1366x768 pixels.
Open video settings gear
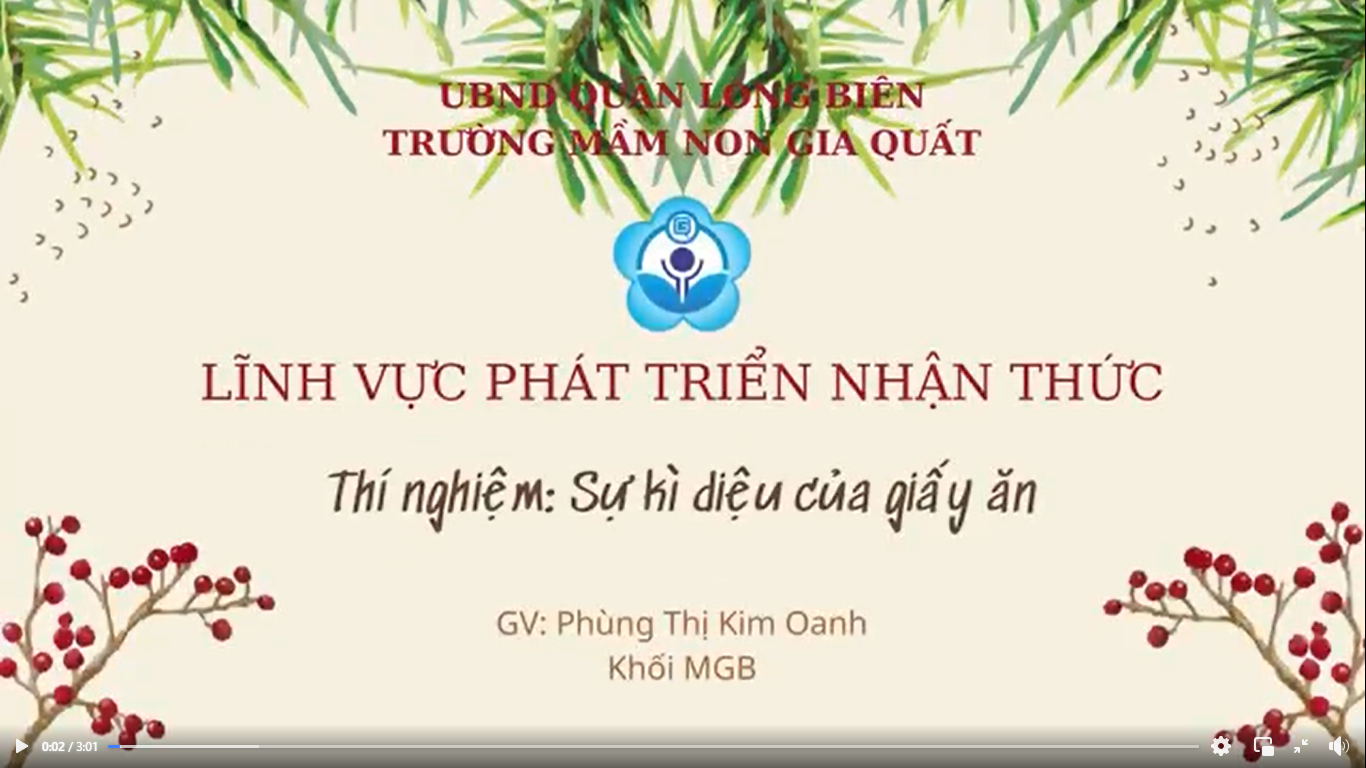(x=1221, y=746)
